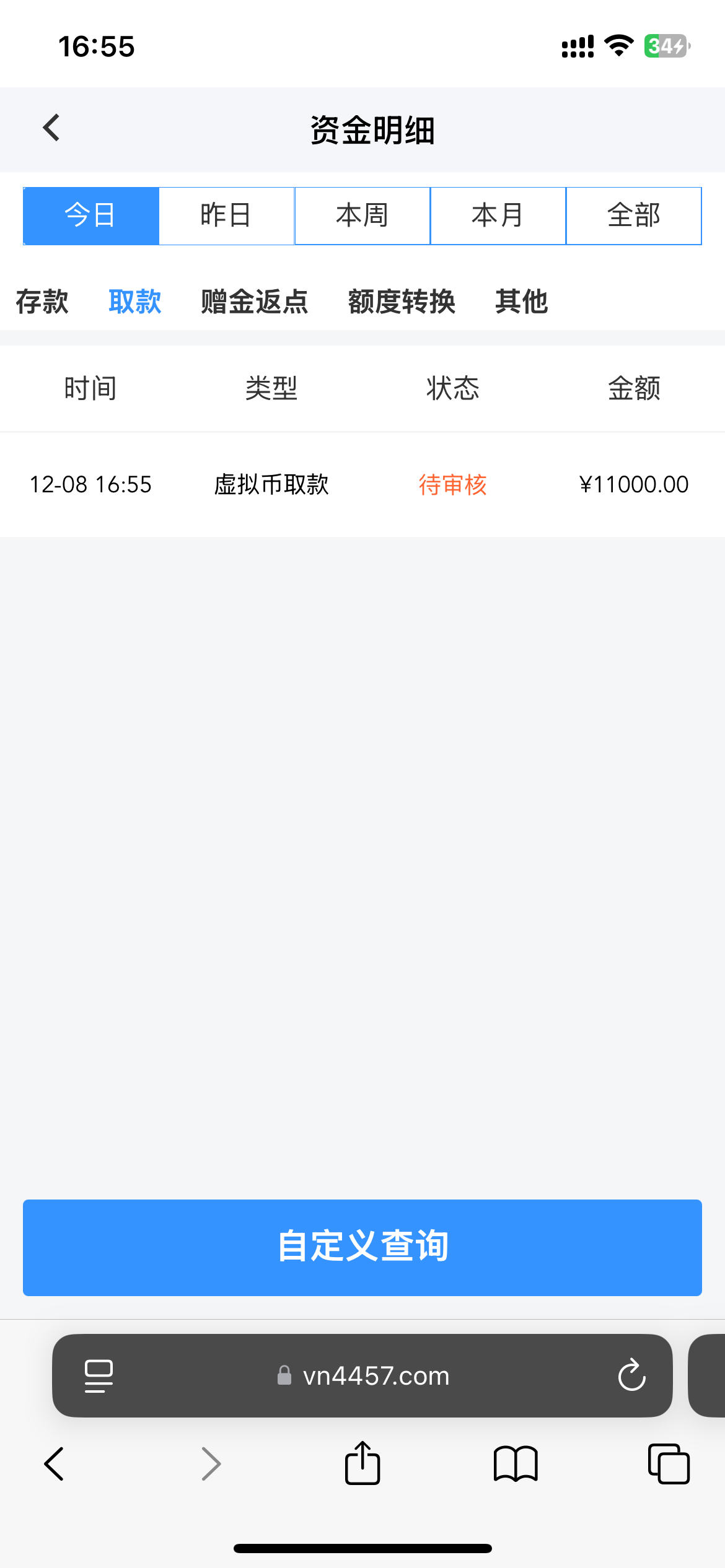The image size is (725, 1568).
Task: Tap the 自定义查询 button
Action: [362, 1247]
